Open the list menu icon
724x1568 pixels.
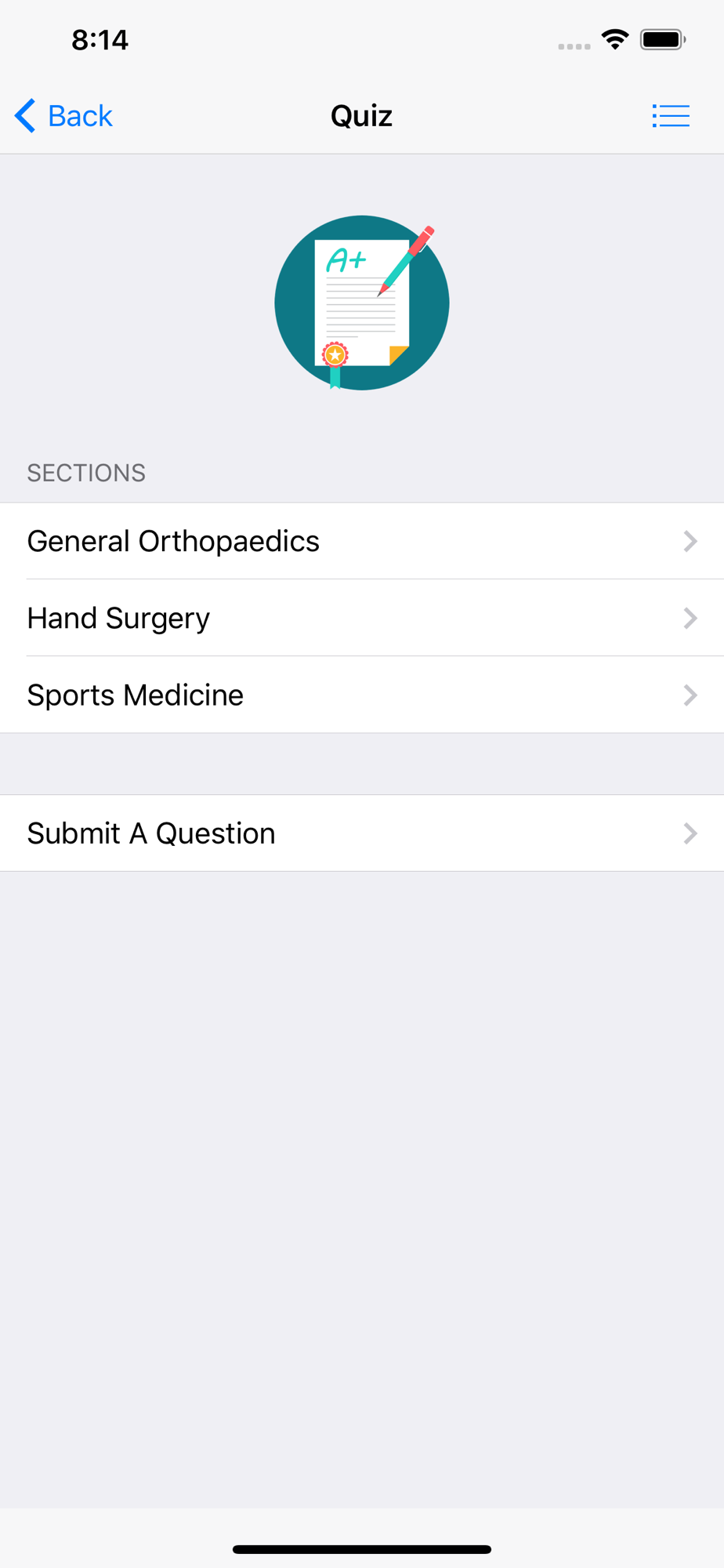click(671, 116)
